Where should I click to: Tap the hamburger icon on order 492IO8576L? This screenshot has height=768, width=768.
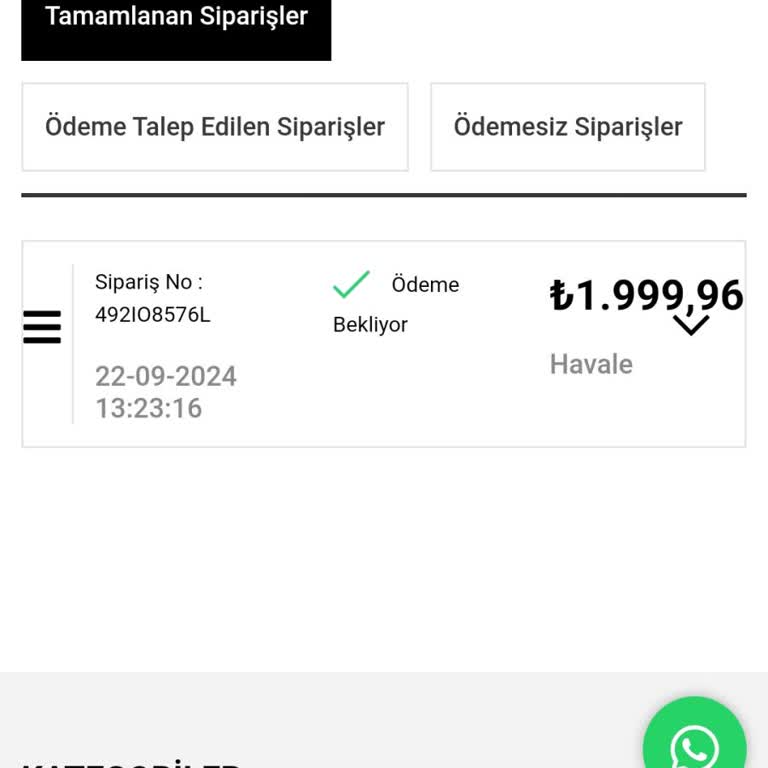tap(42, 327)
